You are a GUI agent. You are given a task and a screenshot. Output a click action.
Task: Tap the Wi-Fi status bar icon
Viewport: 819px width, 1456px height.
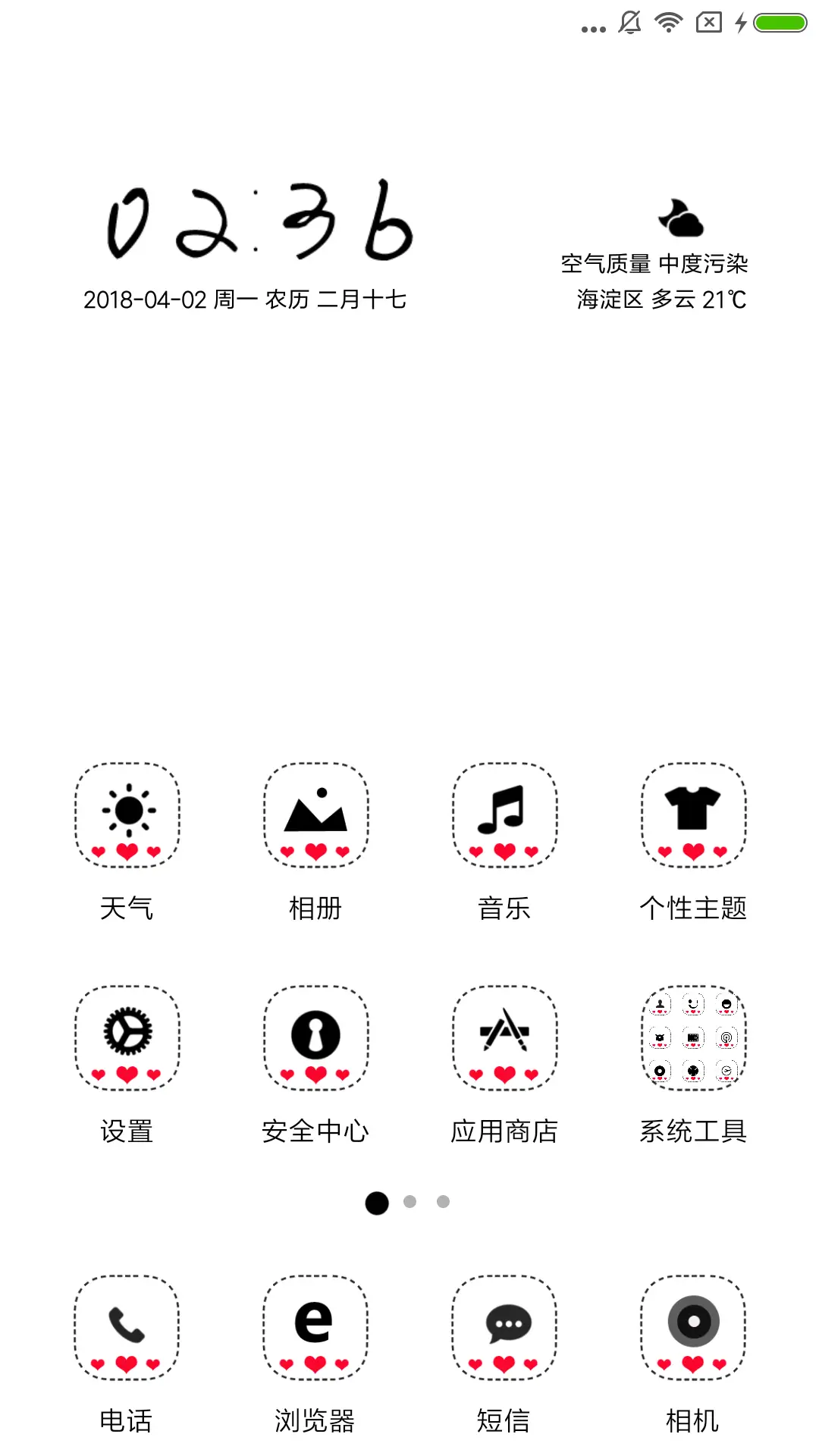coord(667,22)
